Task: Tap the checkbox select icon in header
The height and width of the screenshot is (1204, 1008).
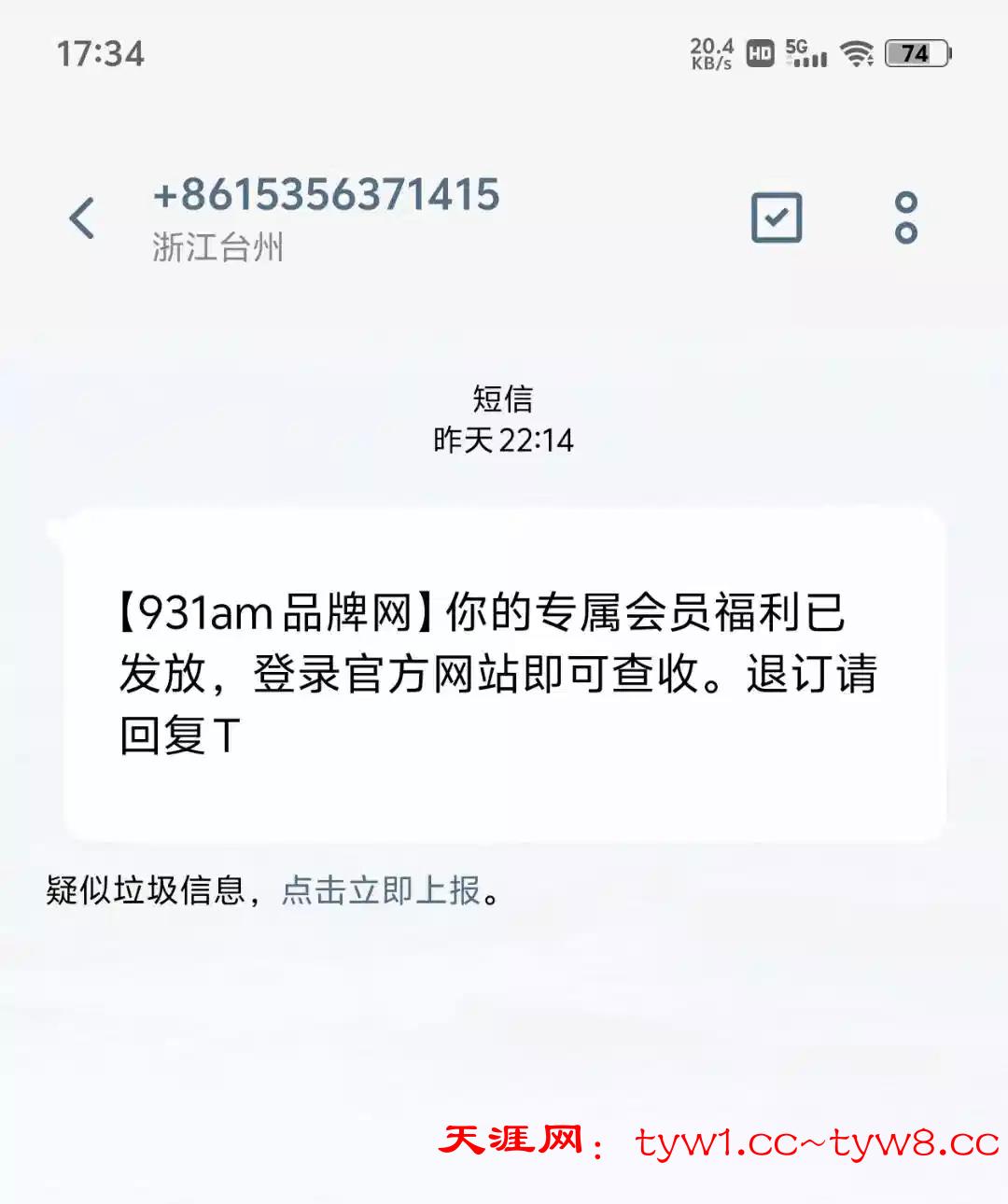Action: point(777,218)
